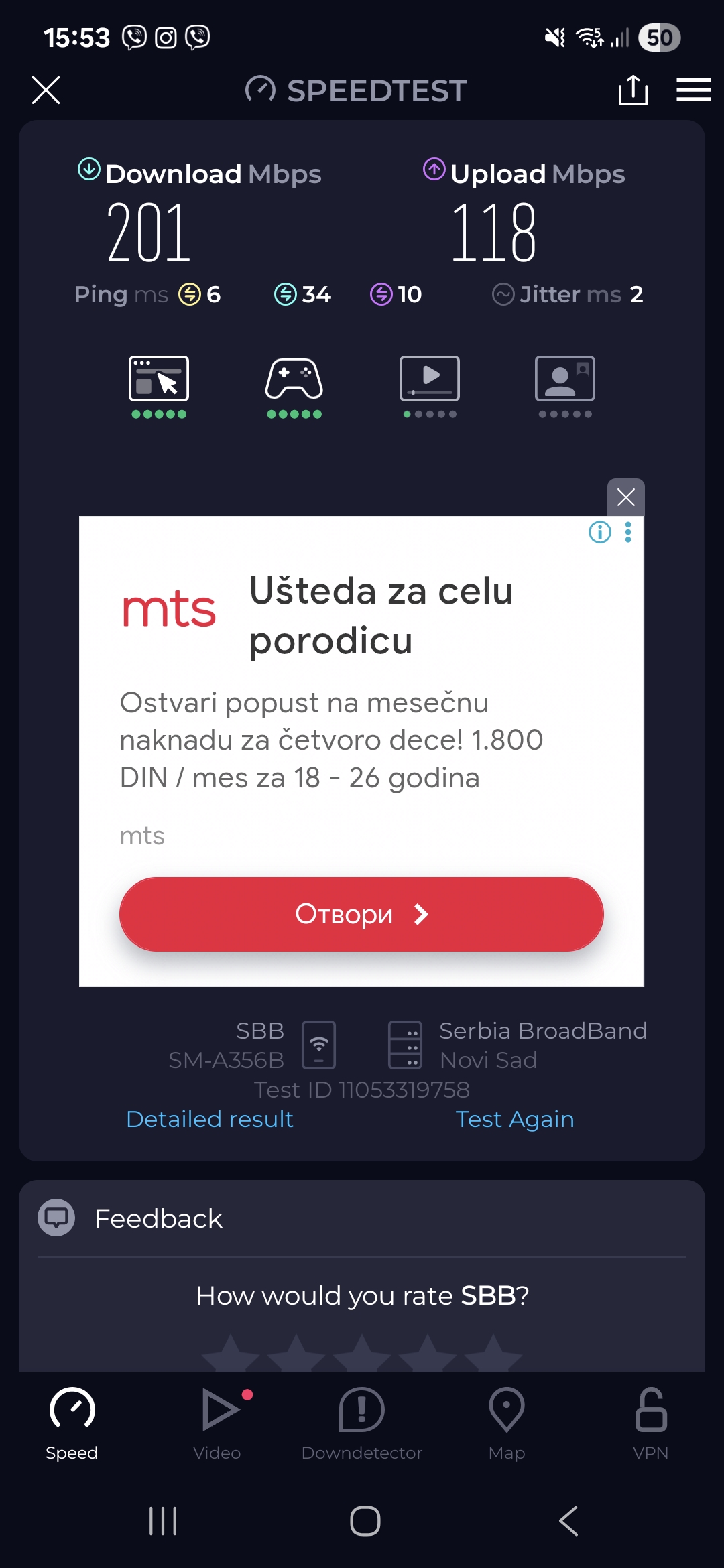Image resolution: width=724 pixels, height=1568 pixels.
Task: Go to the system home screen
Action: pos(365,1521)
